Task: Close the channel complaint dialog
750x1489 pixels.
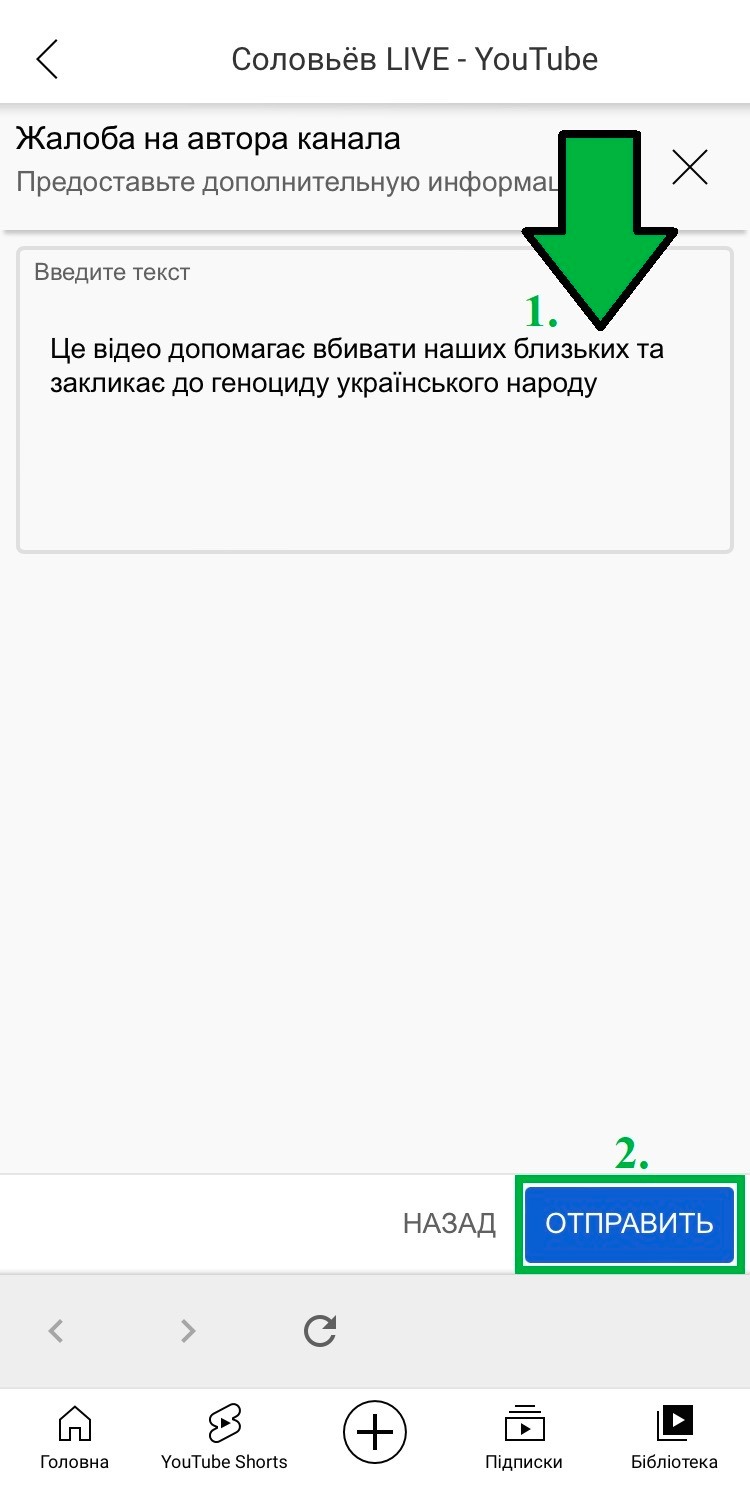Action: click(x=690, y=167)
